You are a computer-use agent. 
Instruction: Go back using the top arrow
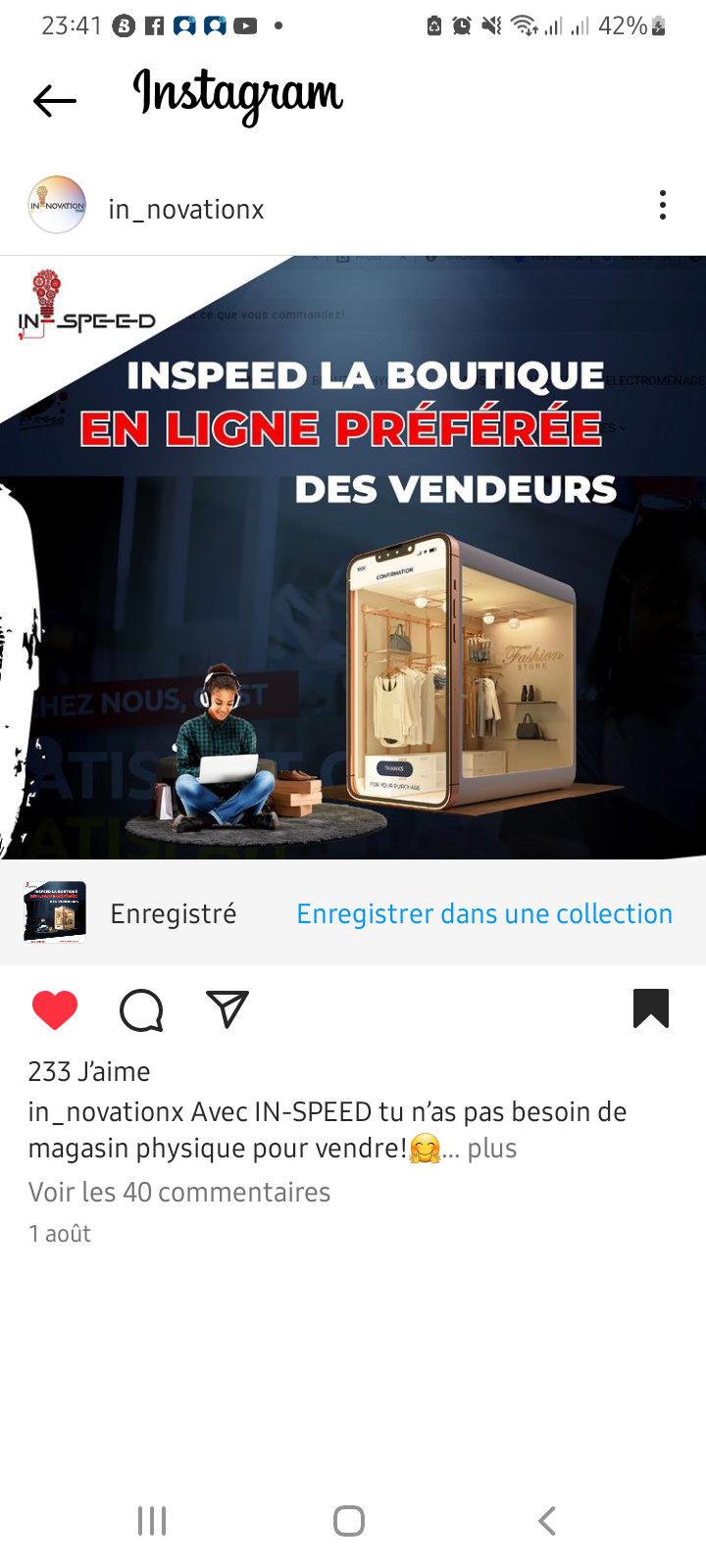55,100
